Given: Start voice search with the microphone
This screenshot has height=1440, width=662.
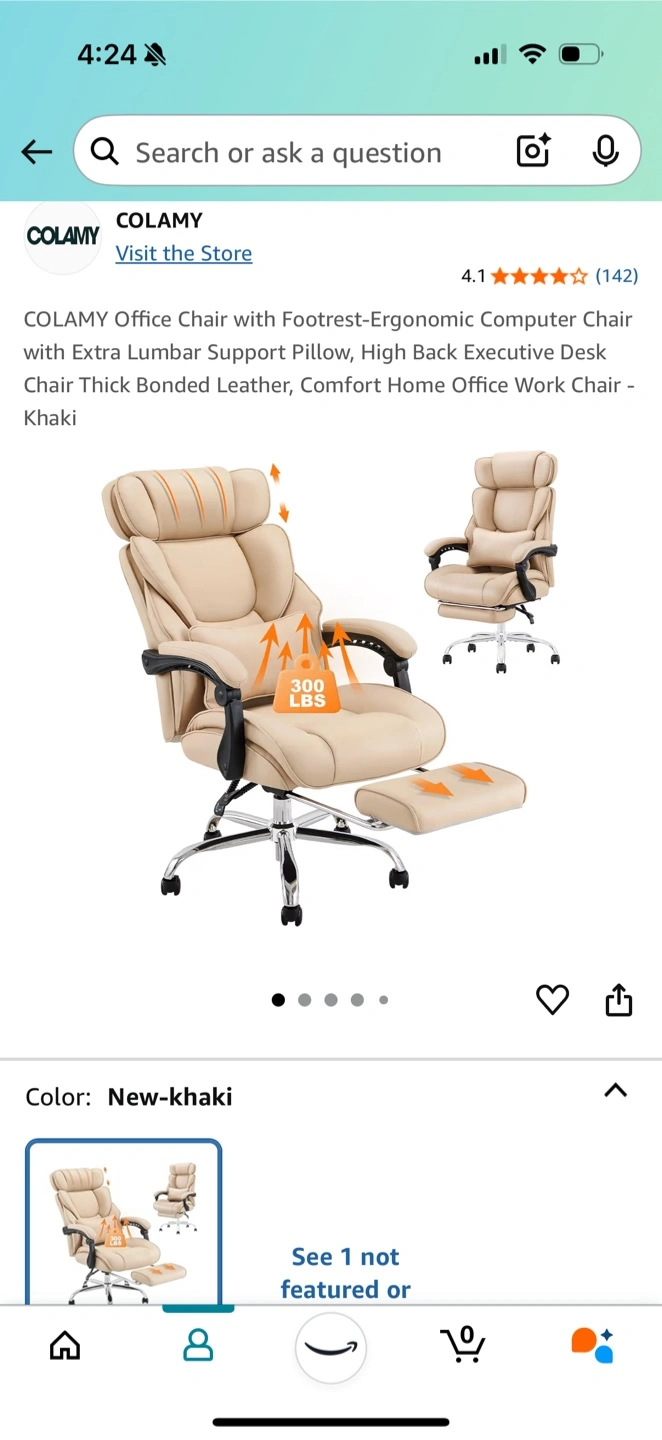Looking at the screenshot, I should coord(605,152).
